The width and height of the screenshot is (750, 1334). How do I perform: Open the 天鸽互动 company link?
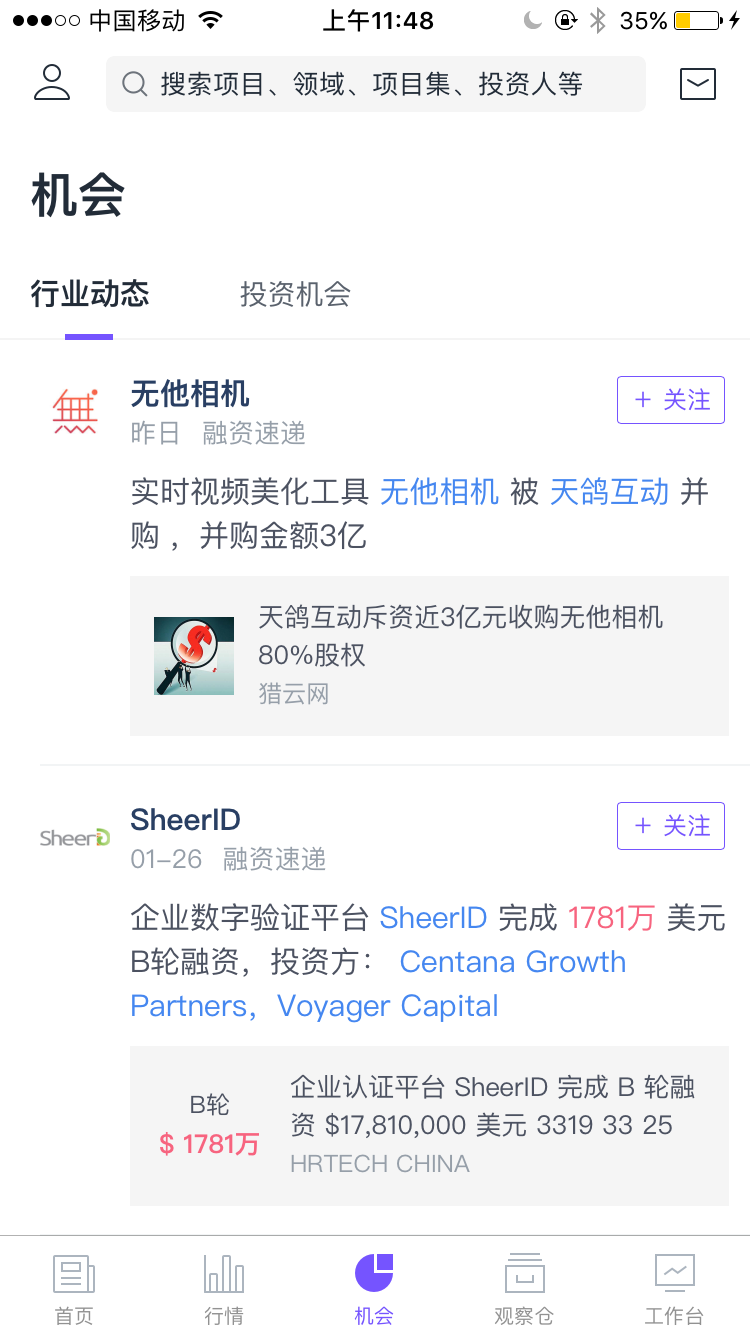tap(609, 492)
